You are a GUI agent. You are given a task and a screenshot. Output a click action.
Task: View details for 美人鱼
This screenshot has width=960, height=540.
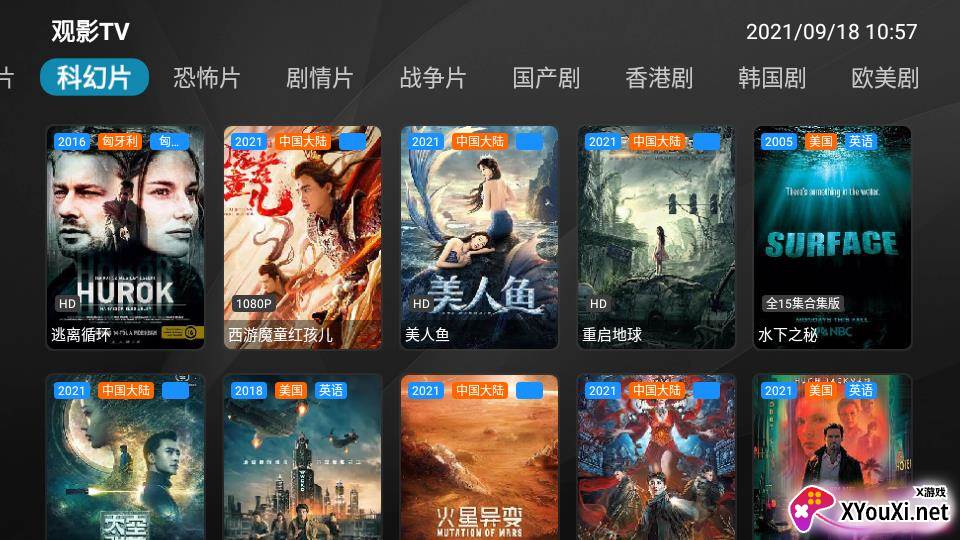(479, 237)
